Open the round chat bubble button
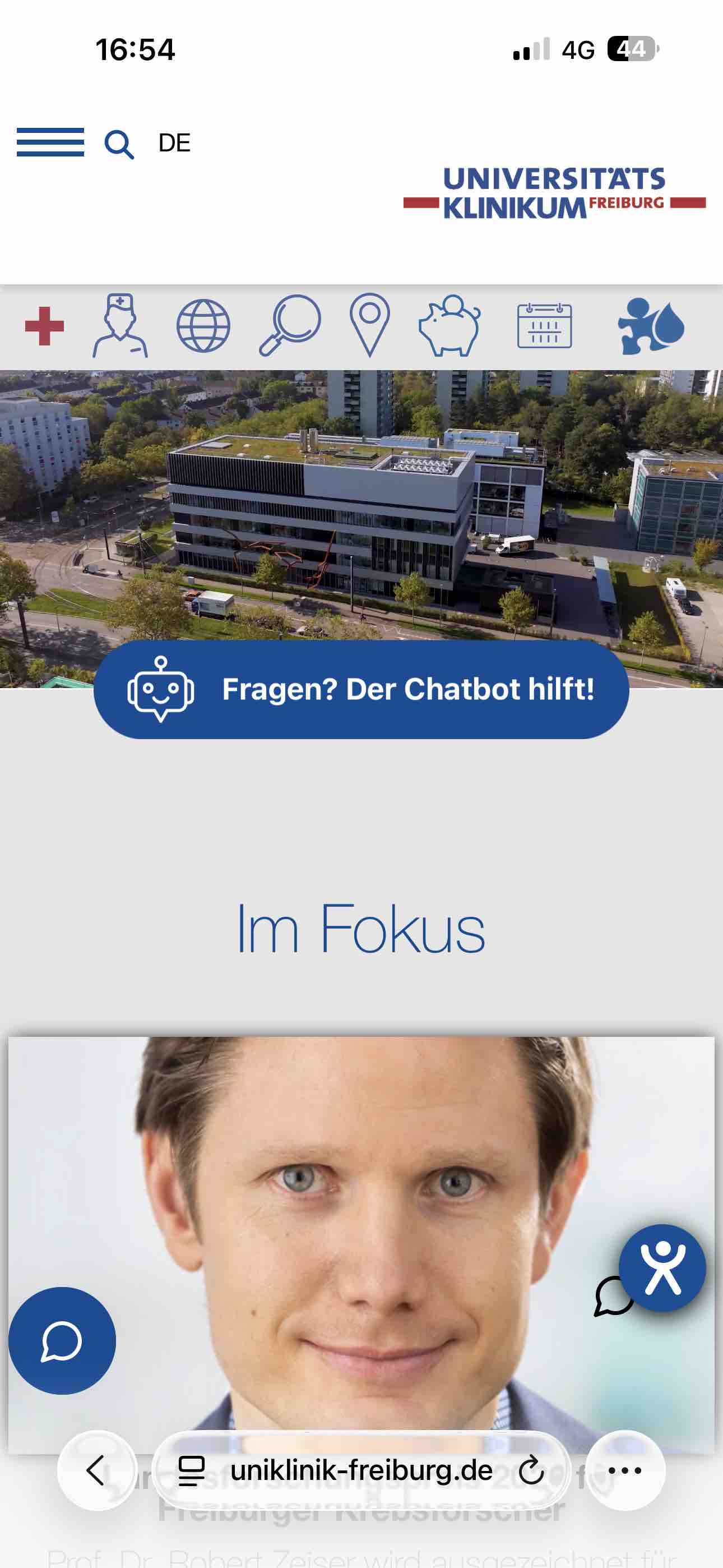 (x=62, y=1340)
